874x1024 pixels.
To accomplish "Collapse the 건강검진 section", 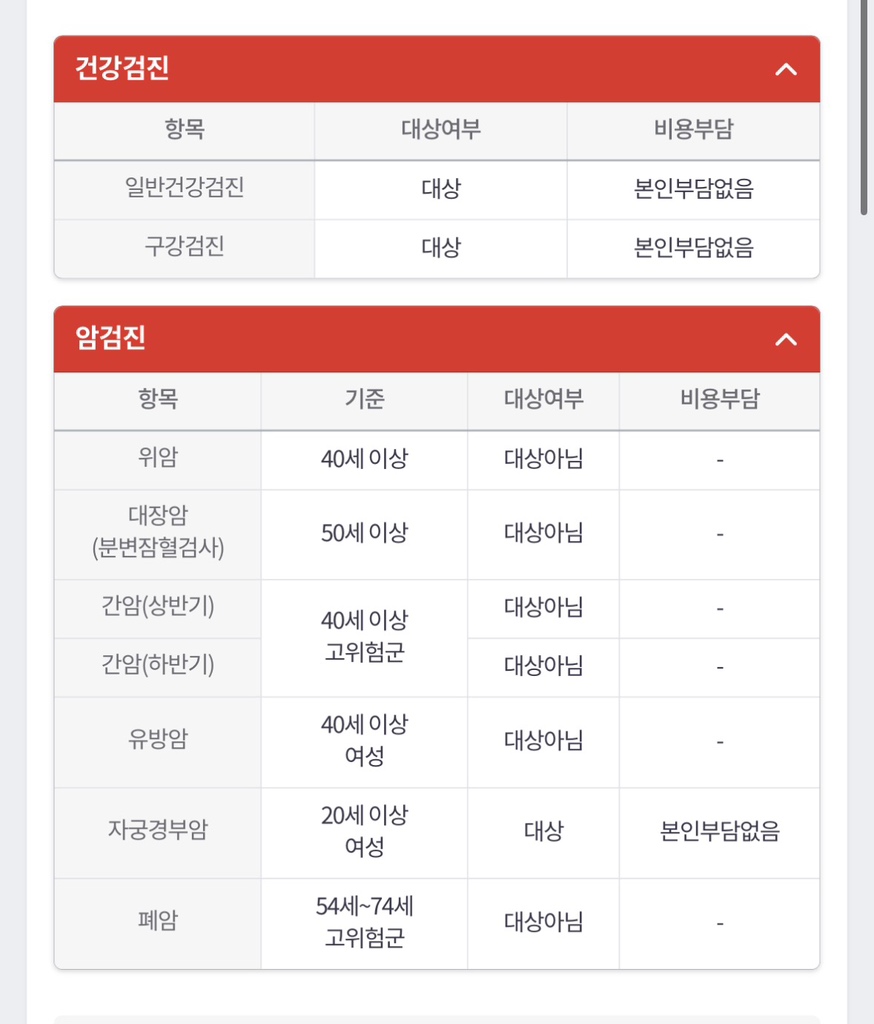I will click(786, 69).
